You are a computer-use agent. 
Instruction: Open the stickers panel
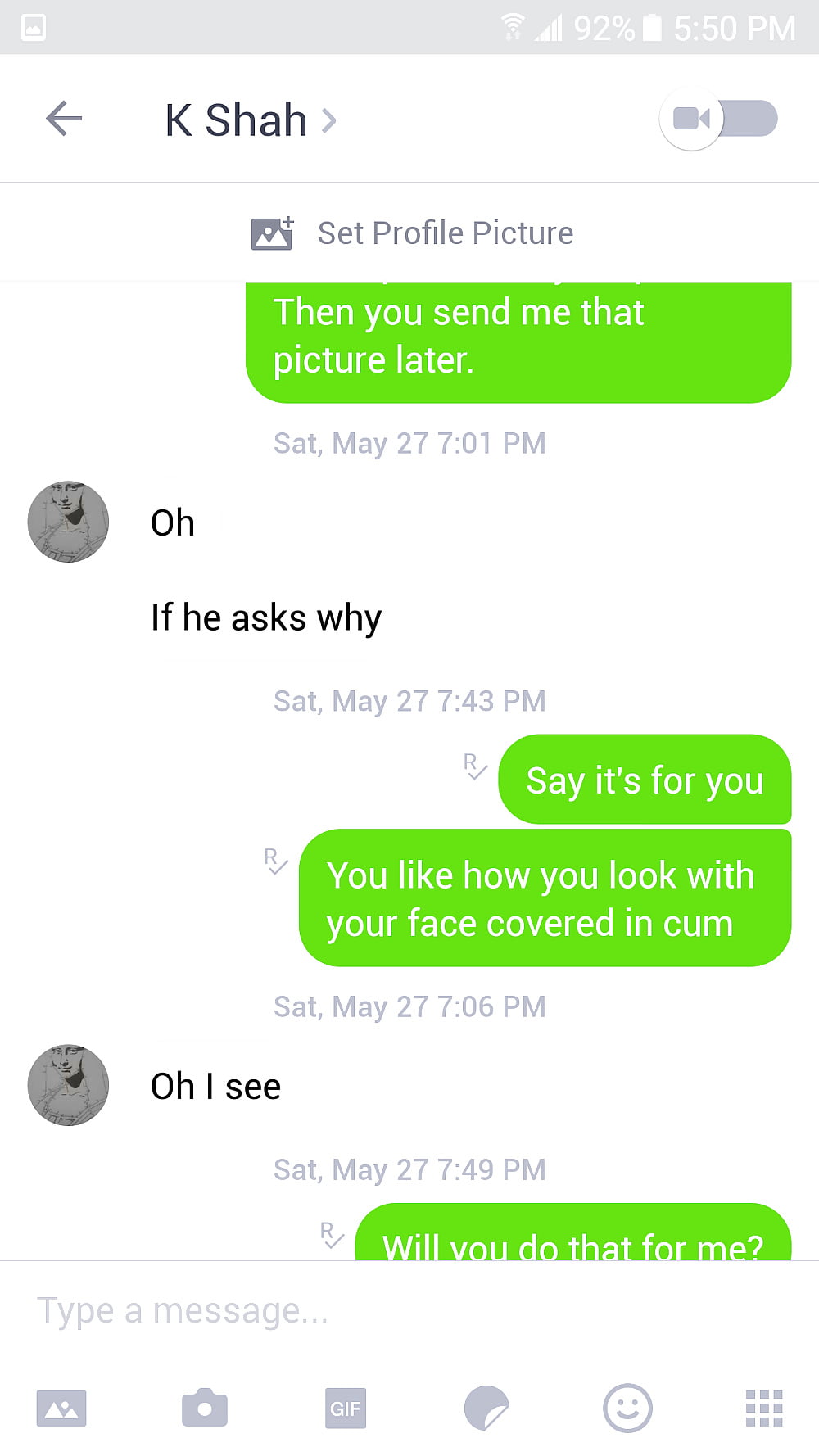pos(486,1409)
